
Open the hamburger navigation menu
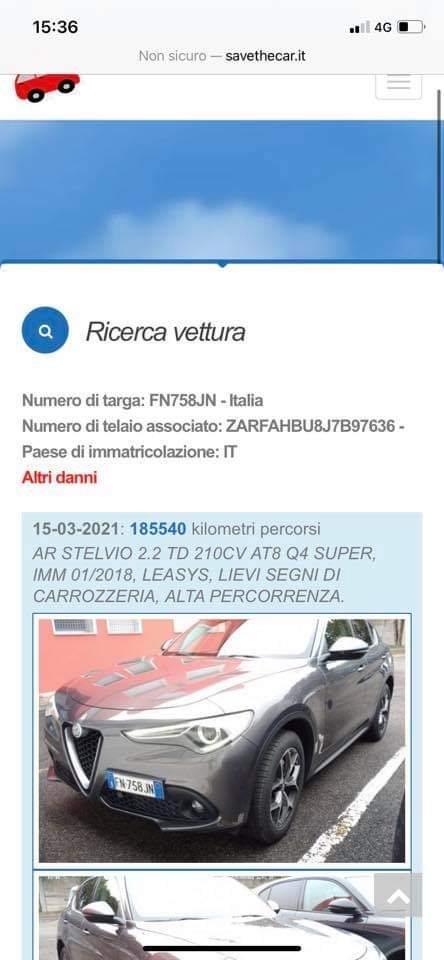tap(398, 85)
